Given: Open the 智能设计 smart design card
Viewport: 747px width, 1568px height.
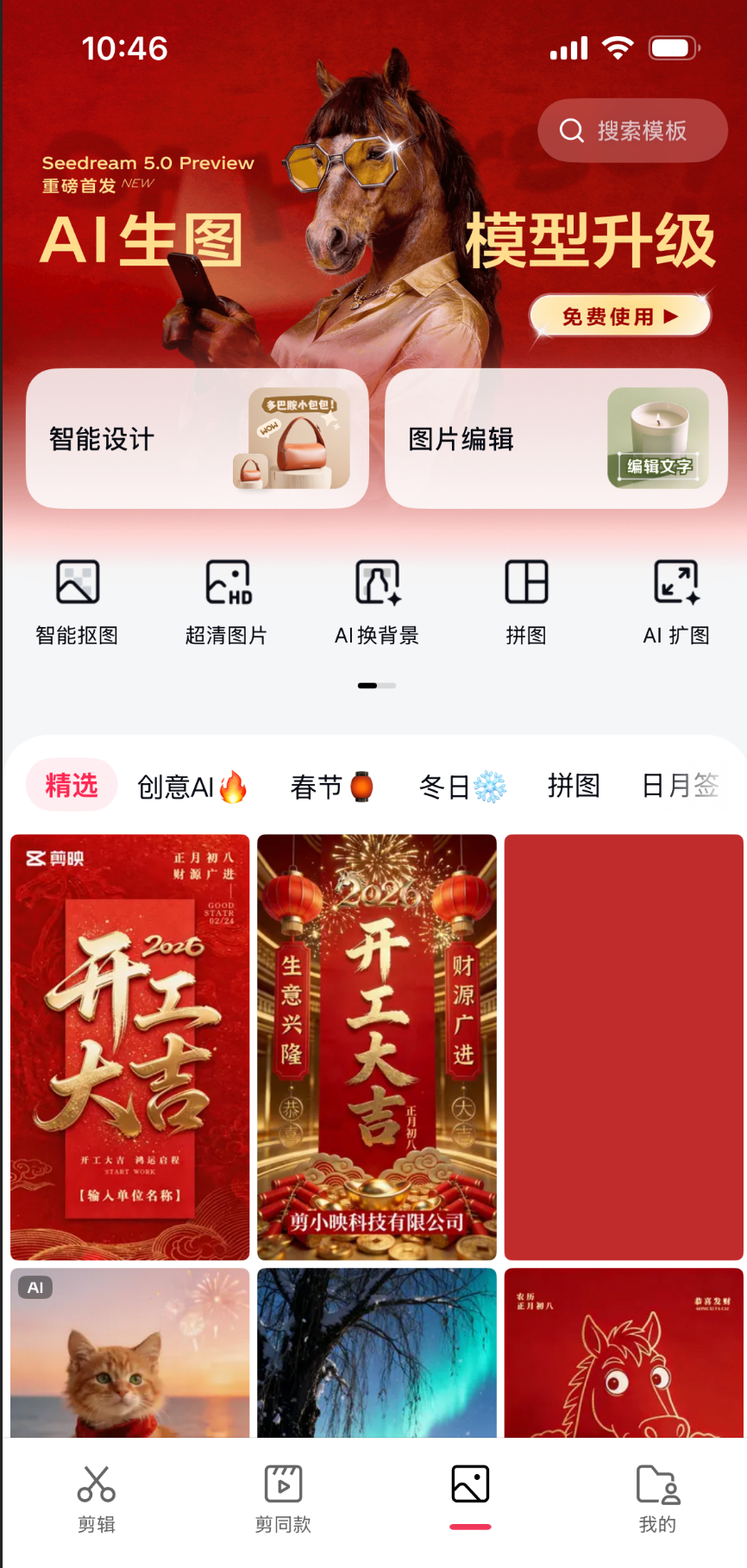Looking at the screenshot, I should (198, 439).
